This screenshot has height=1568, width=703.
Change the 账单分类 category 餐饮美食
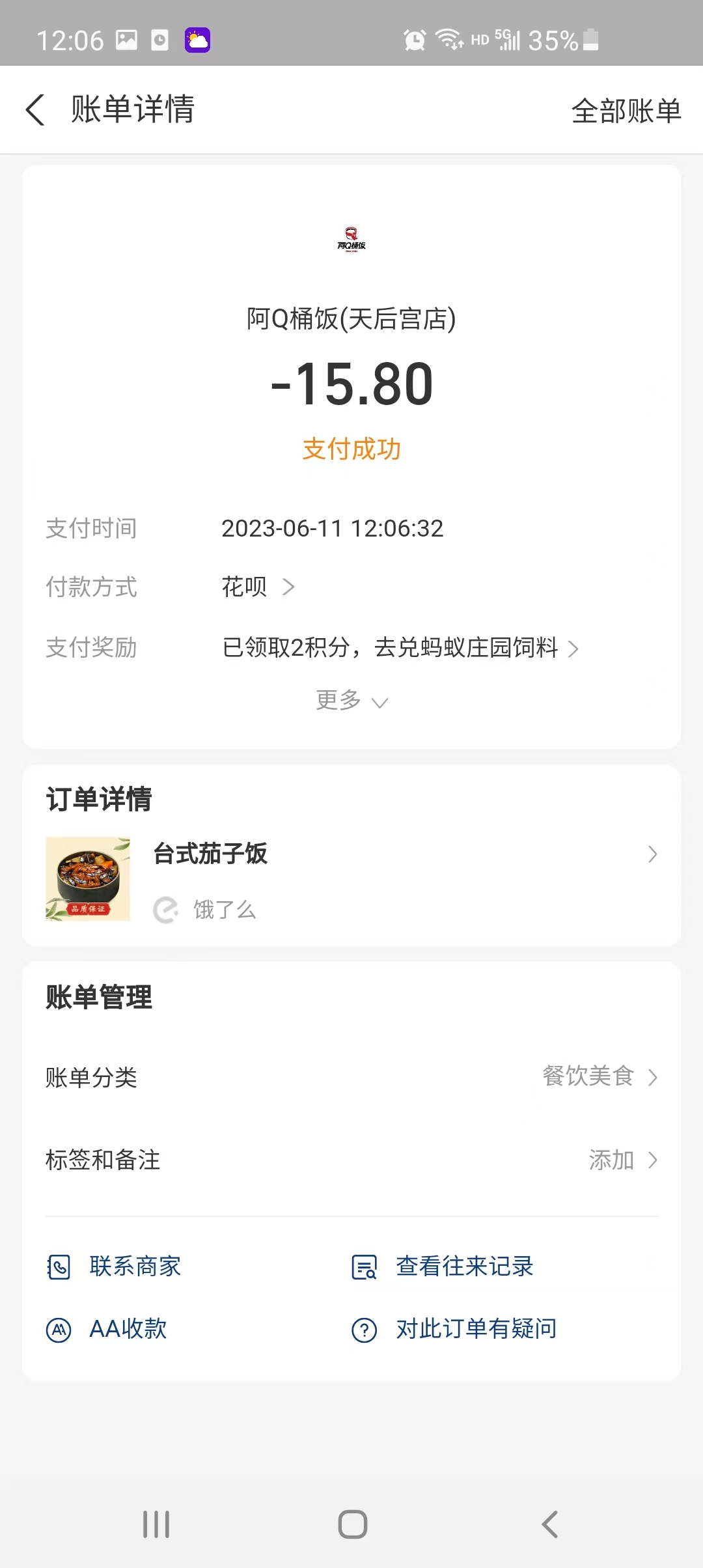599,1077
